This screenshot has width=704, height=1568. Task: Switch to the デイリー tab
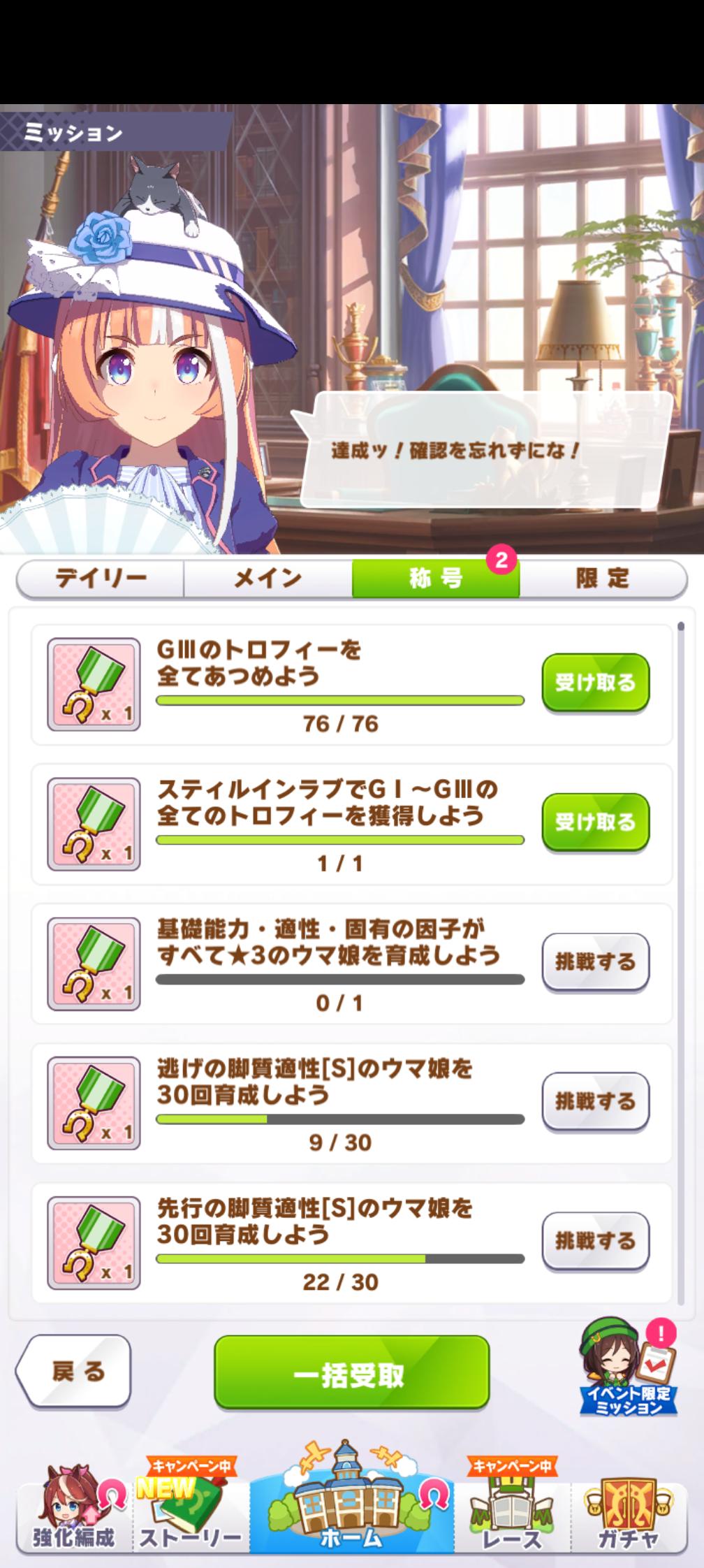(101, 579)
